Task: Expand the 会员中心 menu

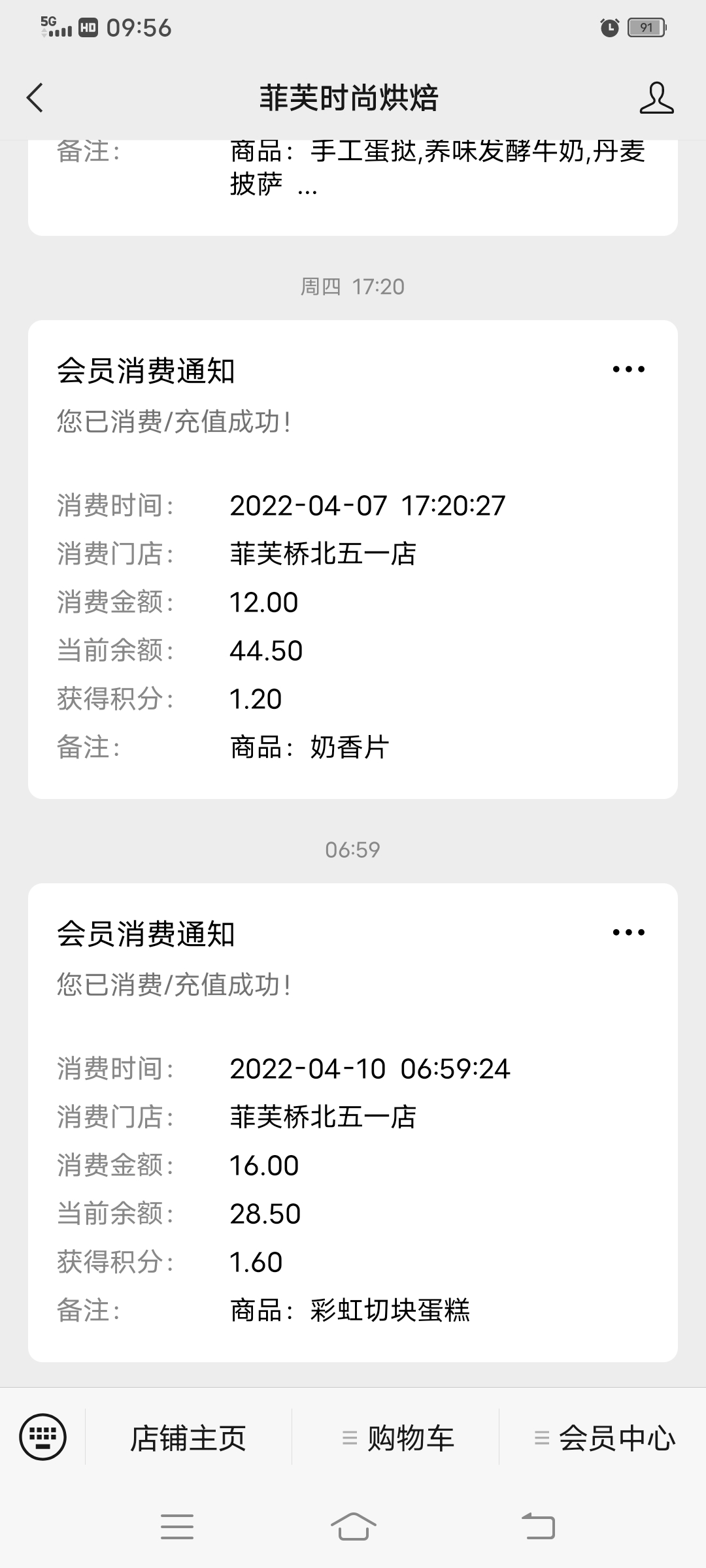Action: point(603,1437)
